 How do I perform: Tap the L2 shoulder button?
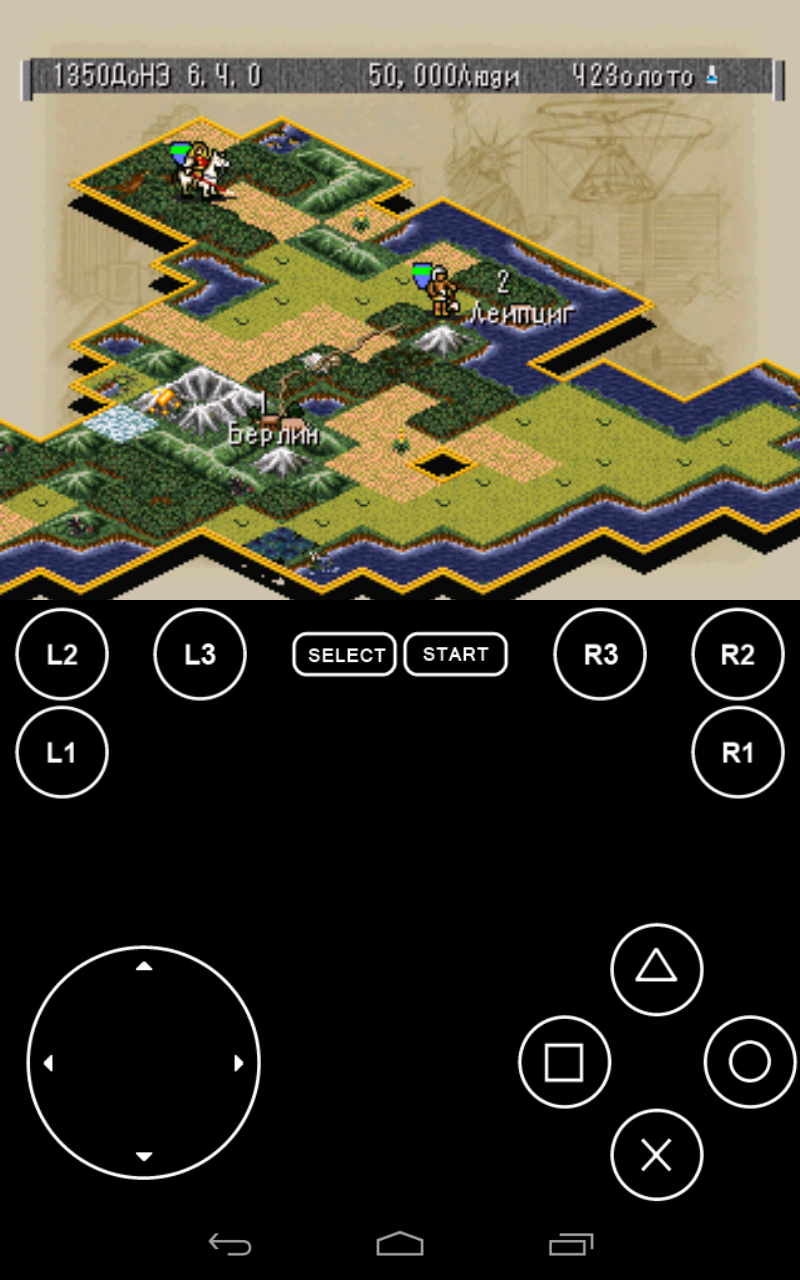click(62, 654)
